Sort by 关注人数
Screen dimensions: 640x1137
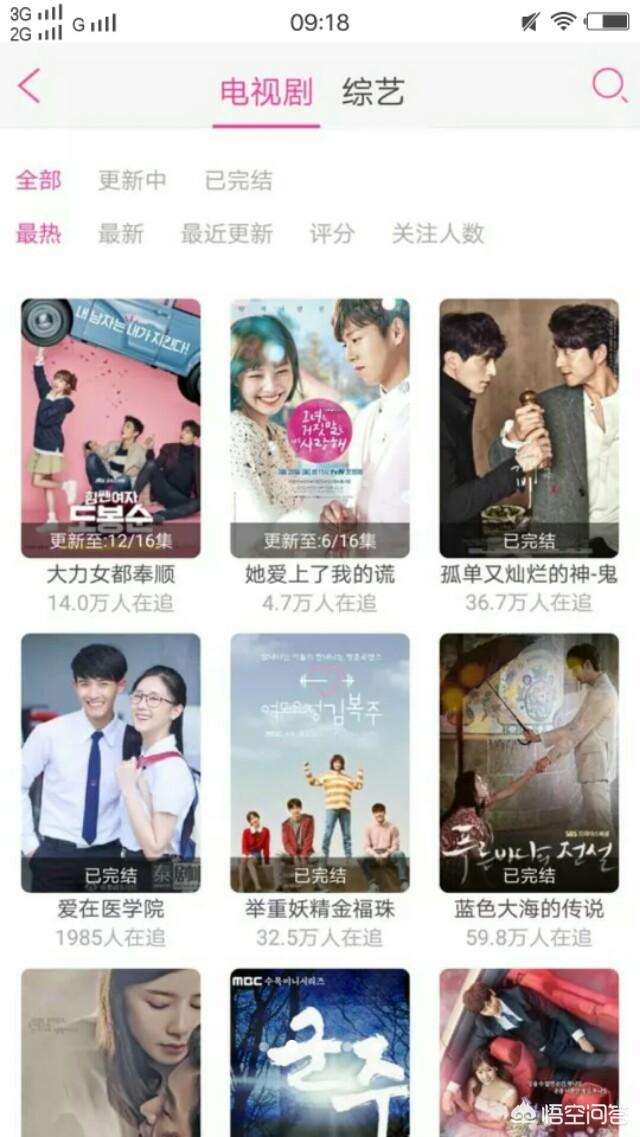click(439, 233)
